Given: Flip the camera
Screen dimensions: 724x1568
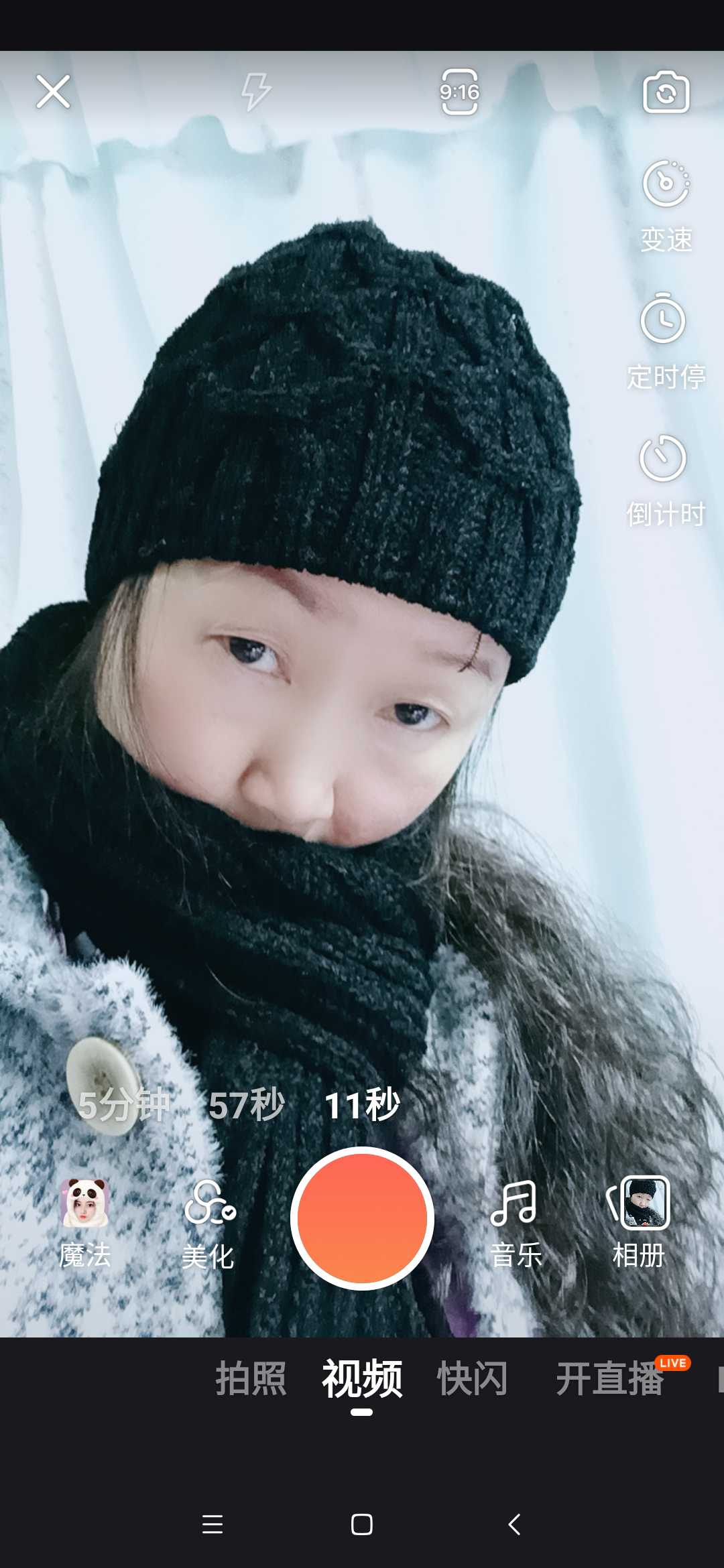Looking at the screenshot, I should click(x=666, y=92).
